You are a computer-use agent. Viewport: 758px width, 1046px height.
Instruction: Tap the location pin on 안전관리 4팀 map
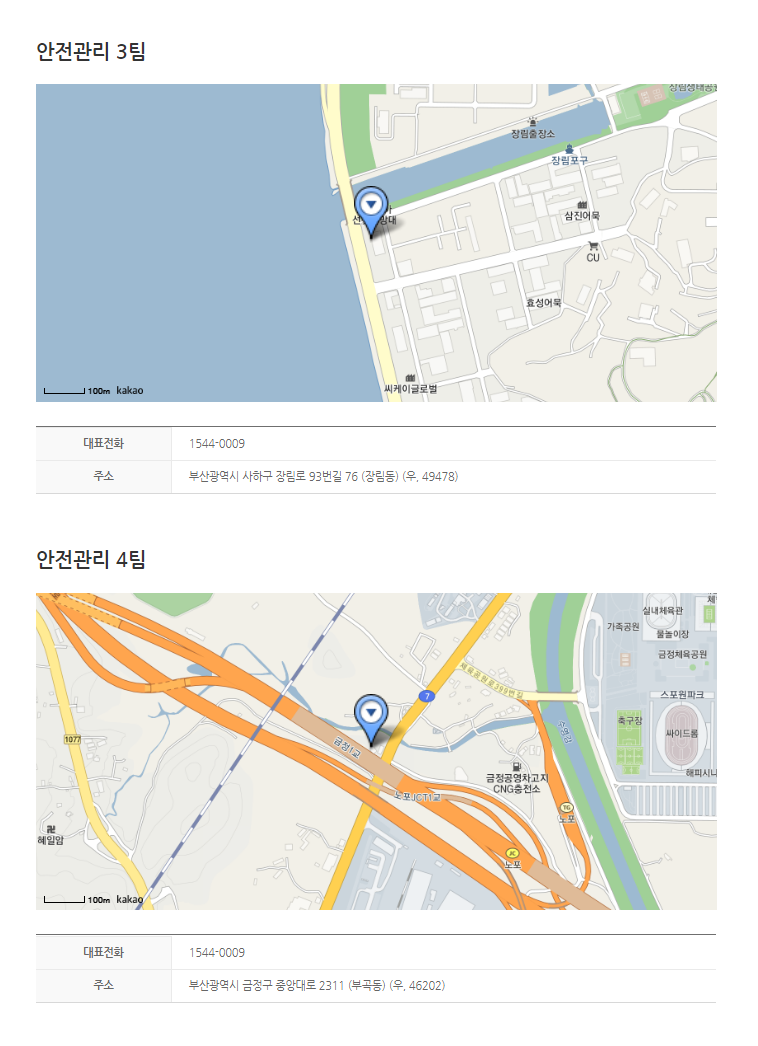pyautogui.click(x=372, y=716)
